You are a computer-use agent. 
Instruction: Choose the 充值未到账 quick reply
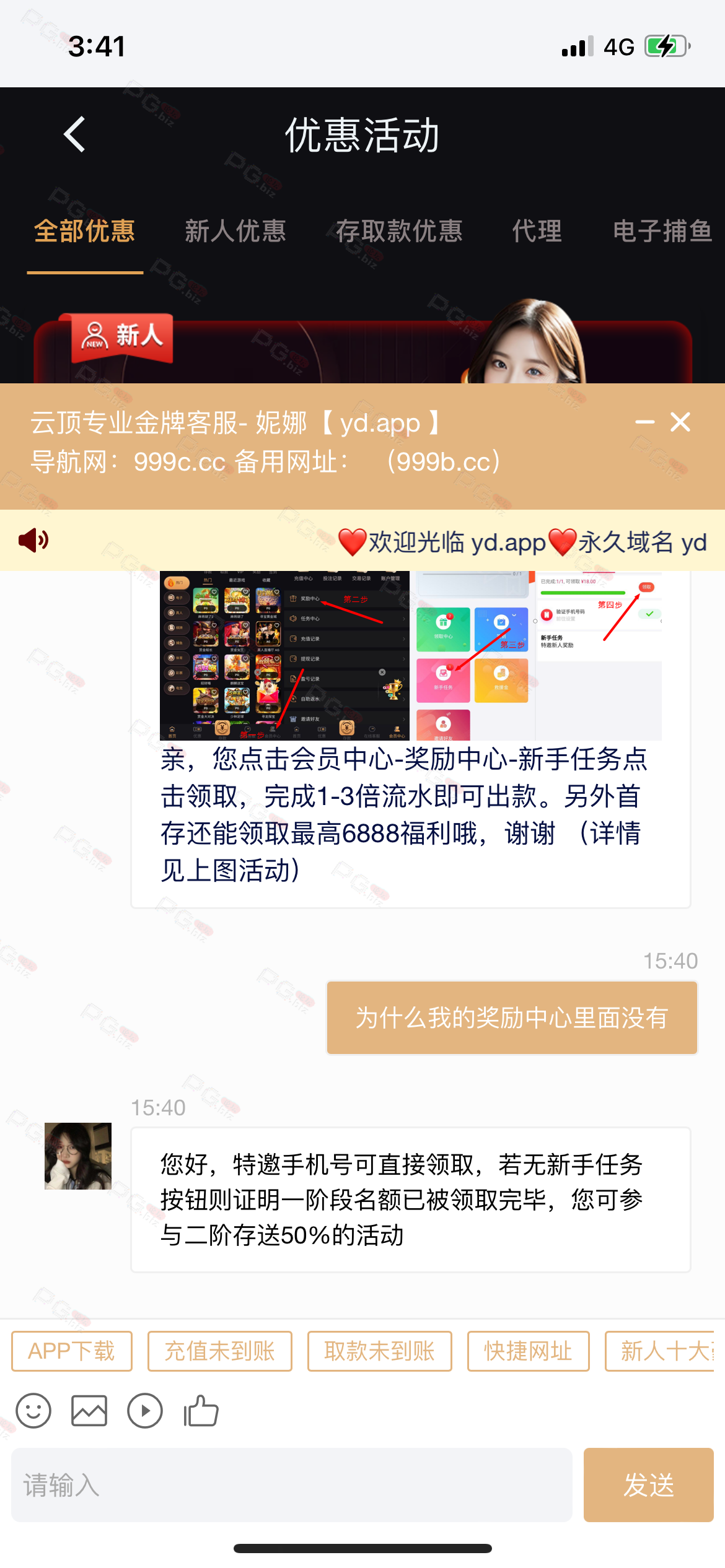pyautogui.click(x=219, y=1351)
